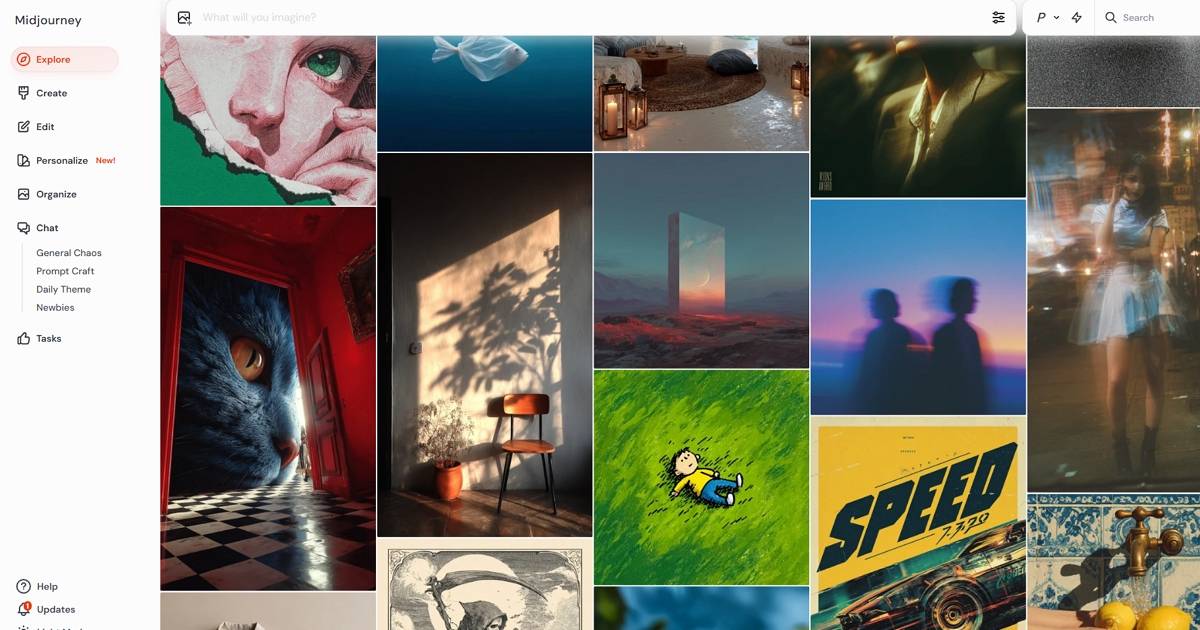Screen dimensions: 1200x630
Task: Open the Organize section
Action: (x=56, y=194)
